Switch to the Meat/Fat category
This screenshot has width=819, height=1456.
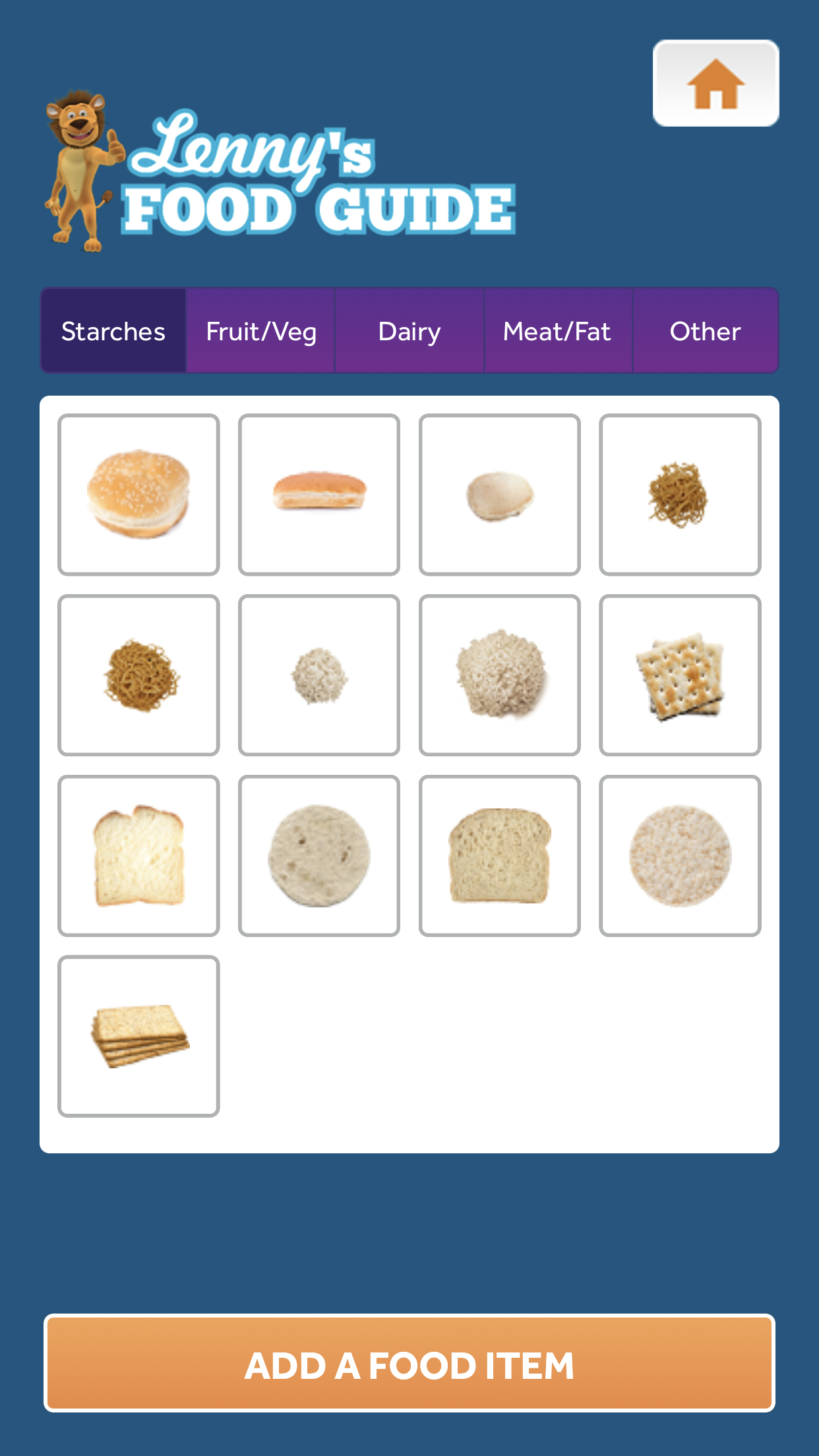click(x=557, y=330)
